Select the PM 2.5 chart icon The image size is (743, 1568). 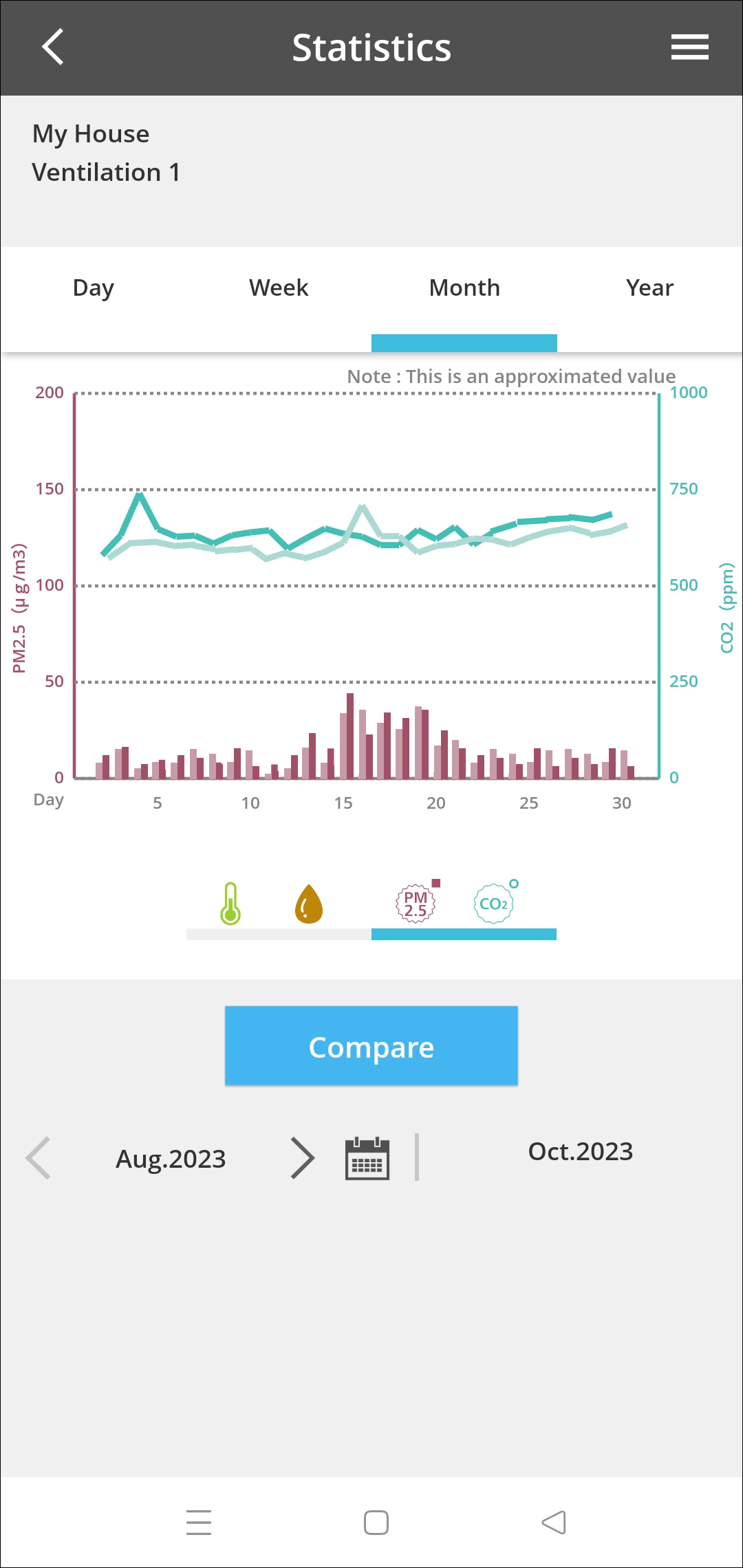point(416,904)
